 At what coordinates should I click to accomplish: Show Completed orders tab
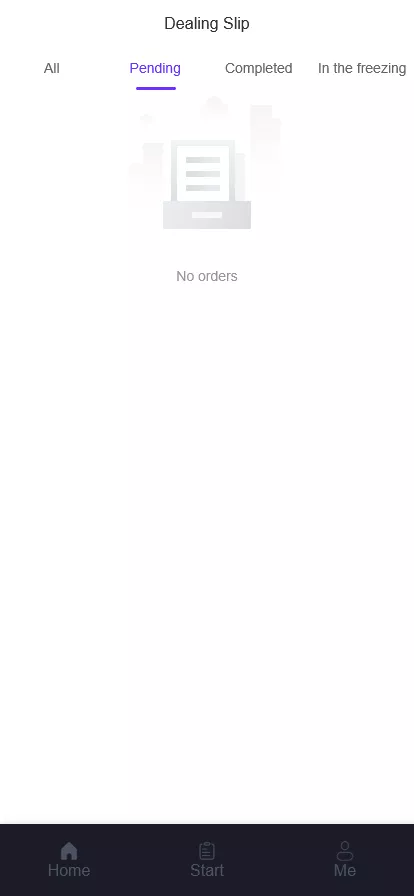tap(258, 69)
